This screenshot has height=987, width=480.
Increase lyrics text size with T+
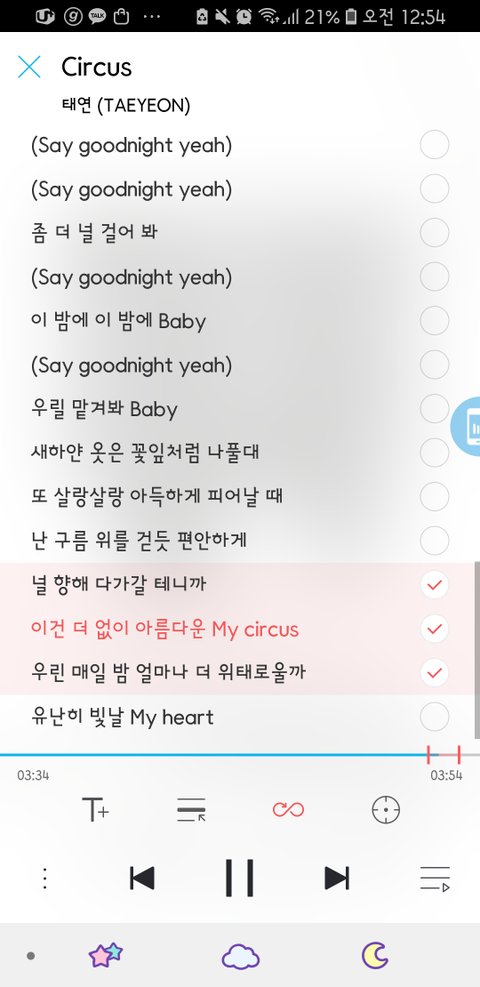96,809
